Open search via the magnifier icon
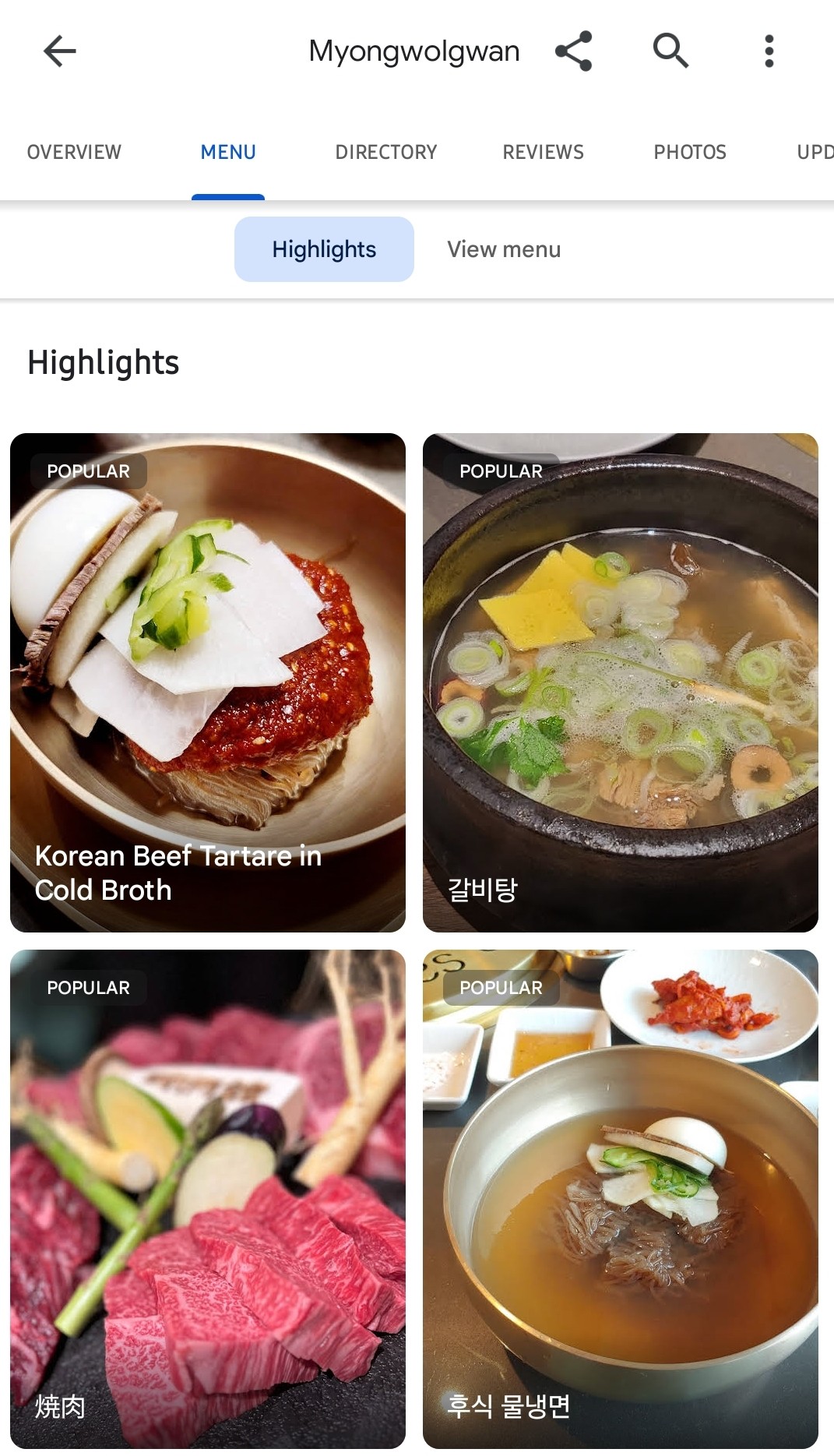This screenshot has height=1456, width=834. (670, 51)
